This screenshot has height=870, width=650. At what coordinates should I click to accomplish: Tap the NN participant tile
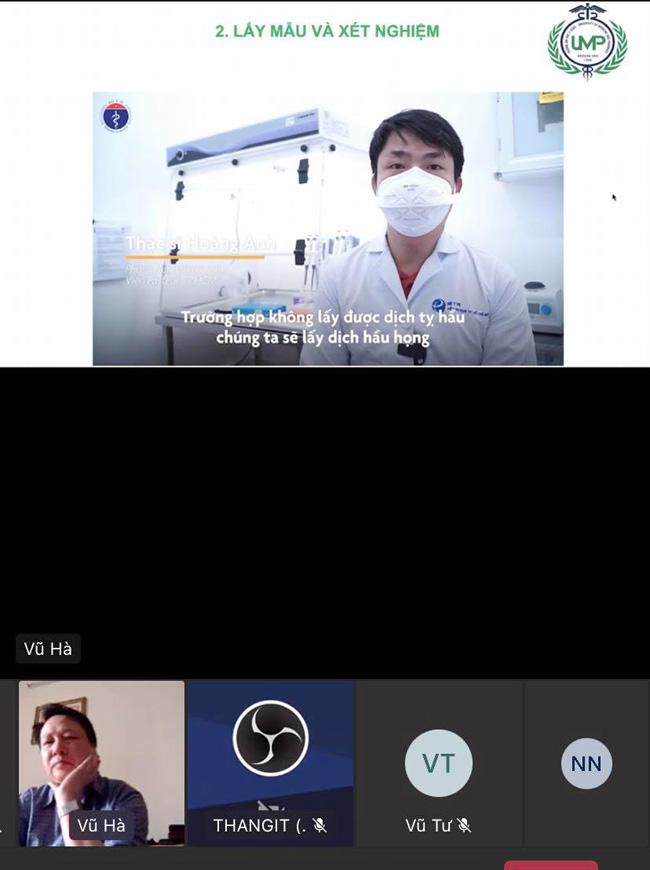pos(587,762)
